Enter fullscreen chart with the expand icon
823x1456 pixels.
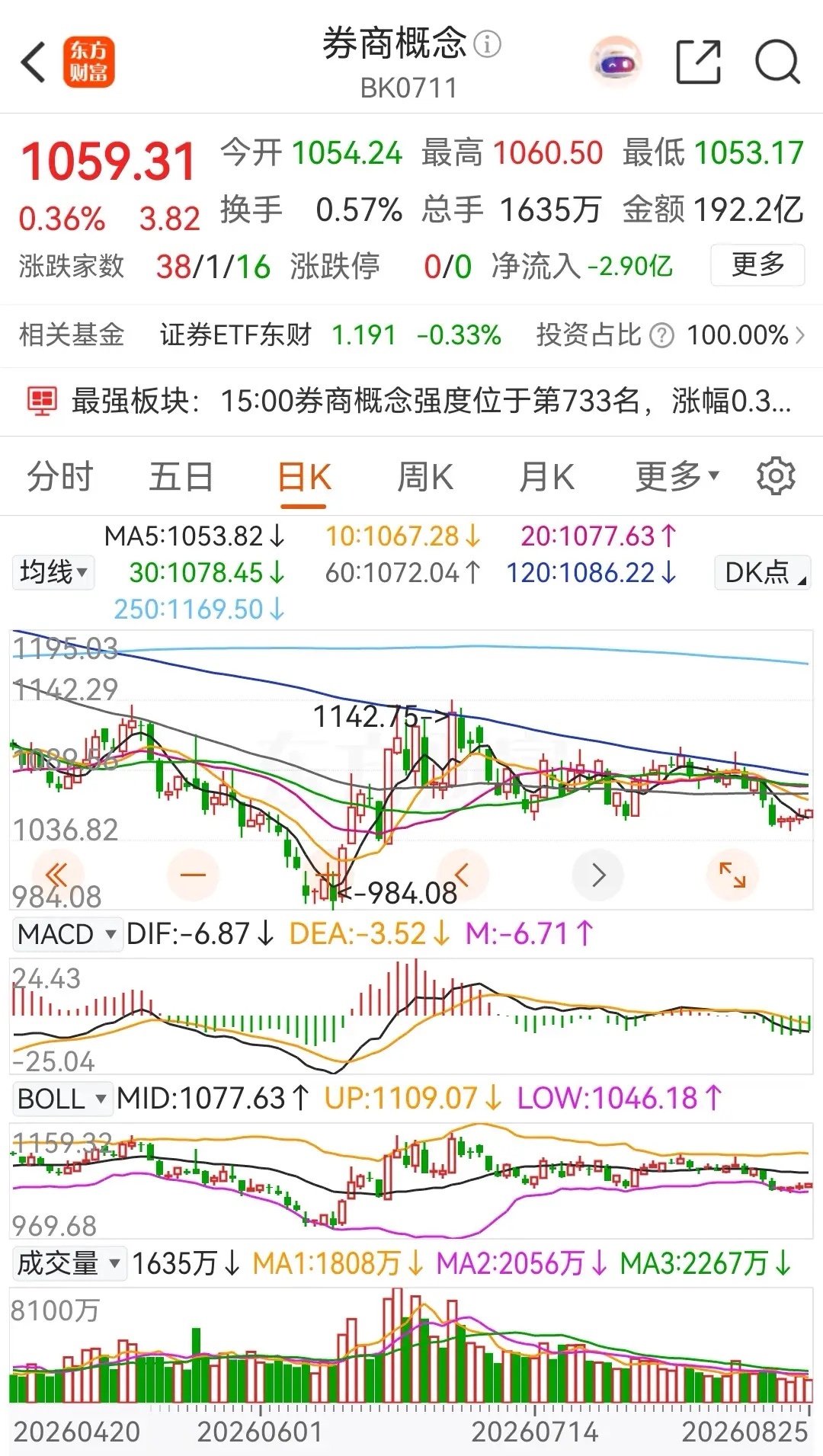click(x=732, y=875)
